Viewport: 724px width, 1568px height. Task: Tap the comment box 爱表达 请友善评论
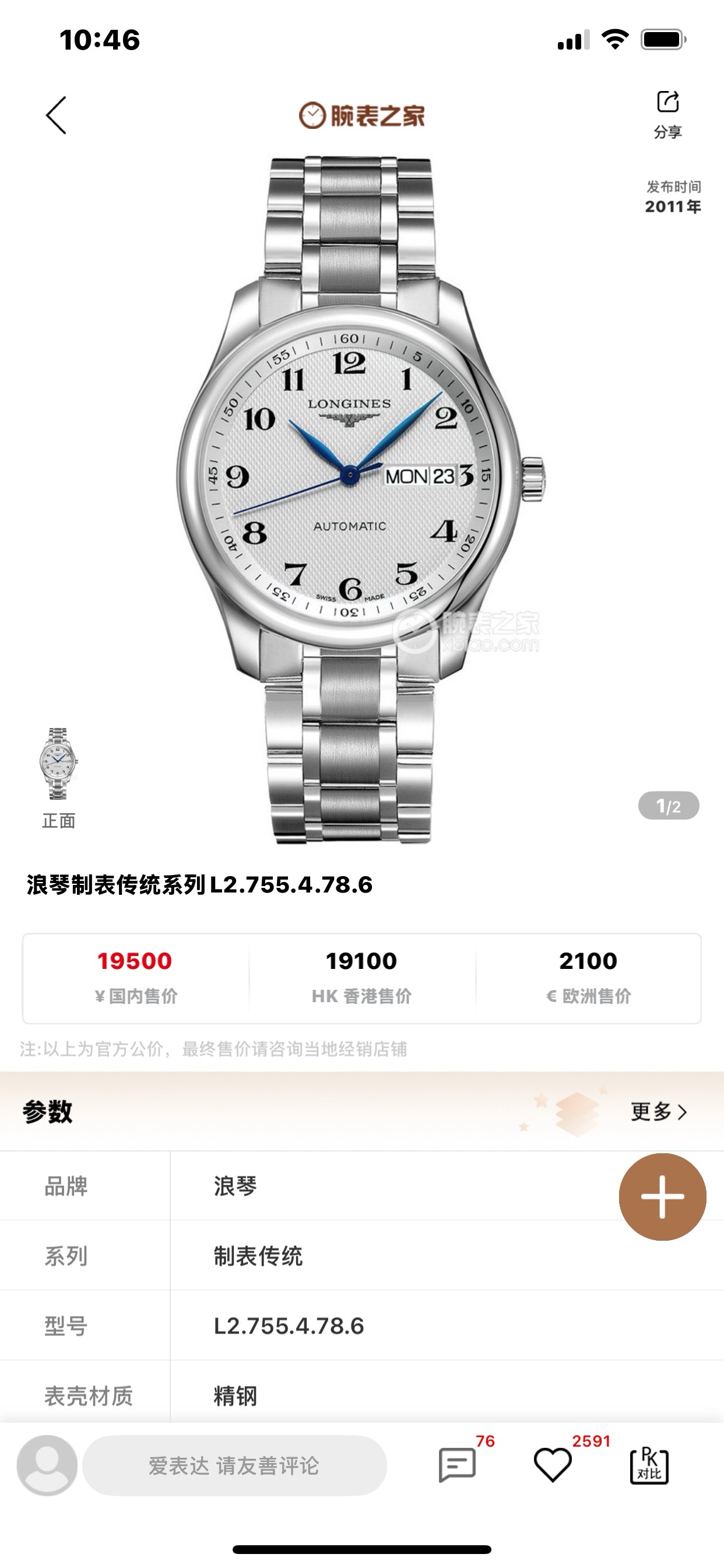(234, 1466)
